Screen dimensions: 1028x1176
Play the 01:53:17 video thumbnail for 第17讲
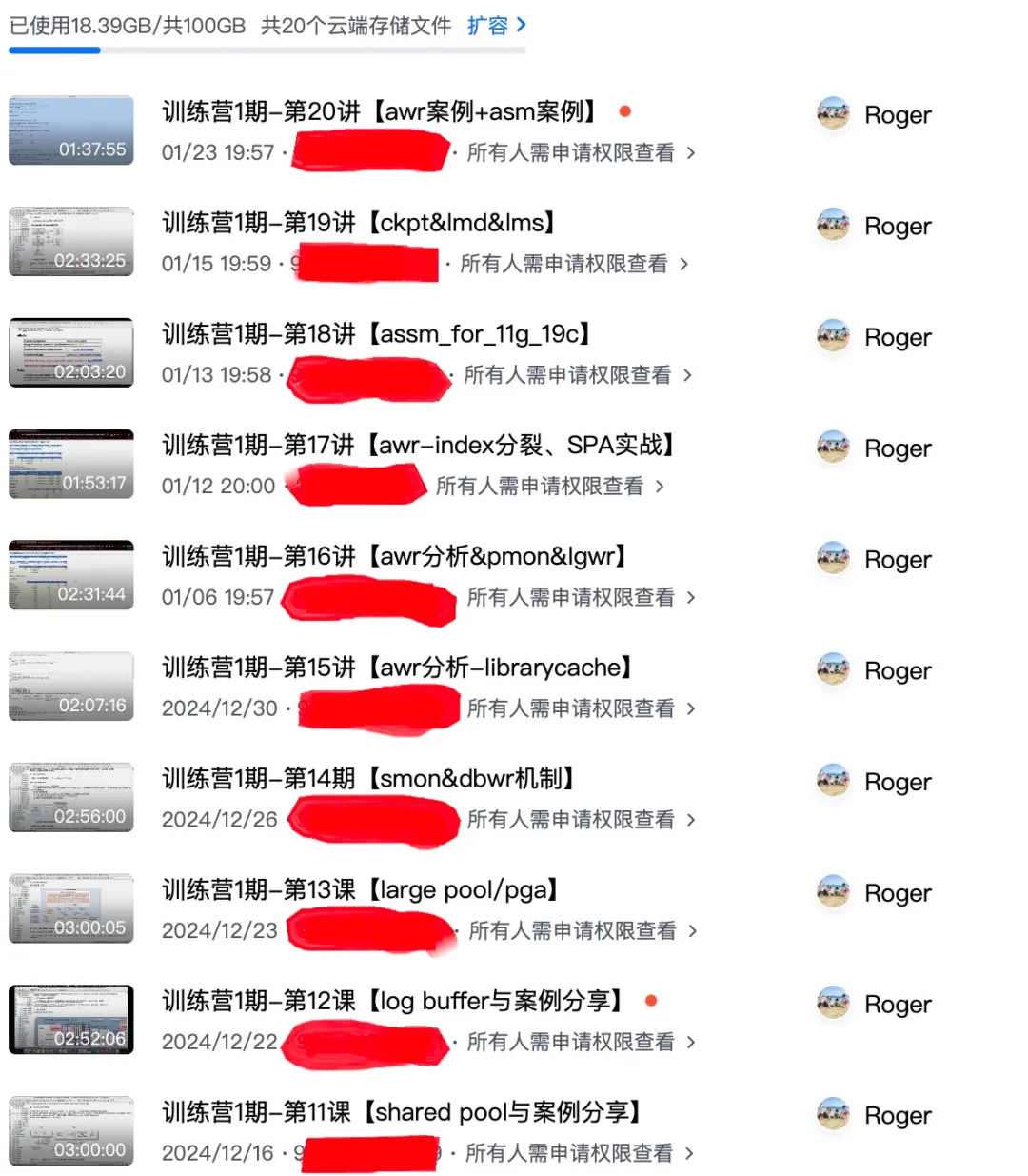pos(71,465)
